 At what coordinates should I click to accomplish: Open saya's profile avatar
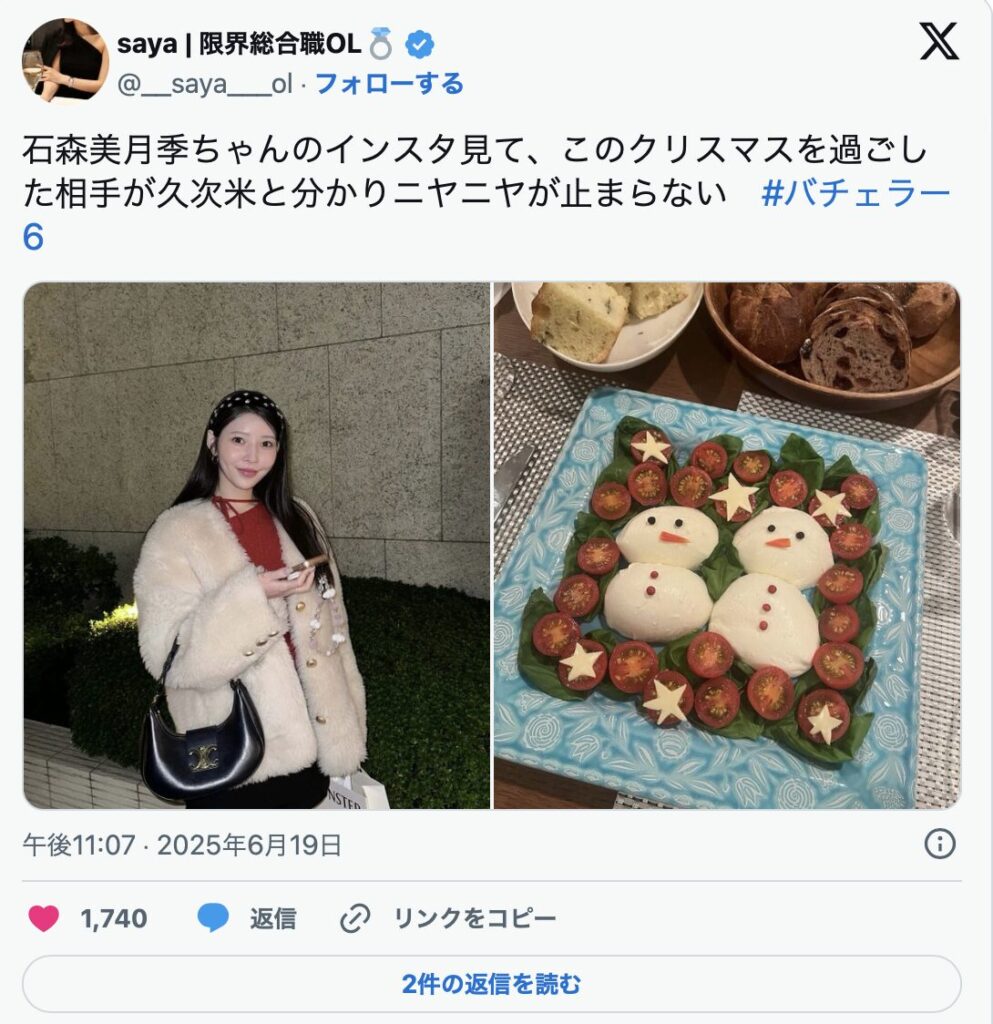[x=65, y=58]
